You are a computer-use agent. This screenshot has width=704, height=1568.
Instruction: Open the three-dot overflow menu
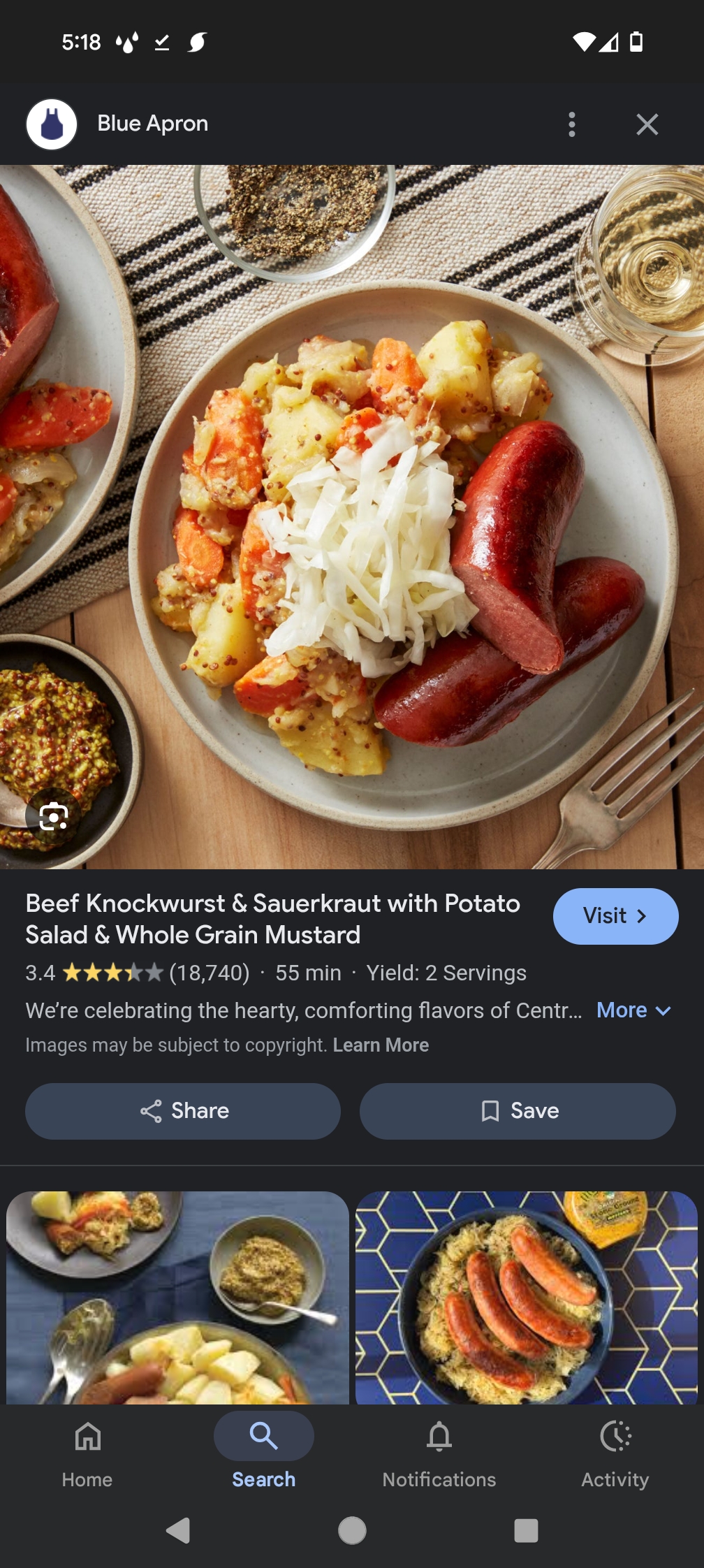(571, 124)
